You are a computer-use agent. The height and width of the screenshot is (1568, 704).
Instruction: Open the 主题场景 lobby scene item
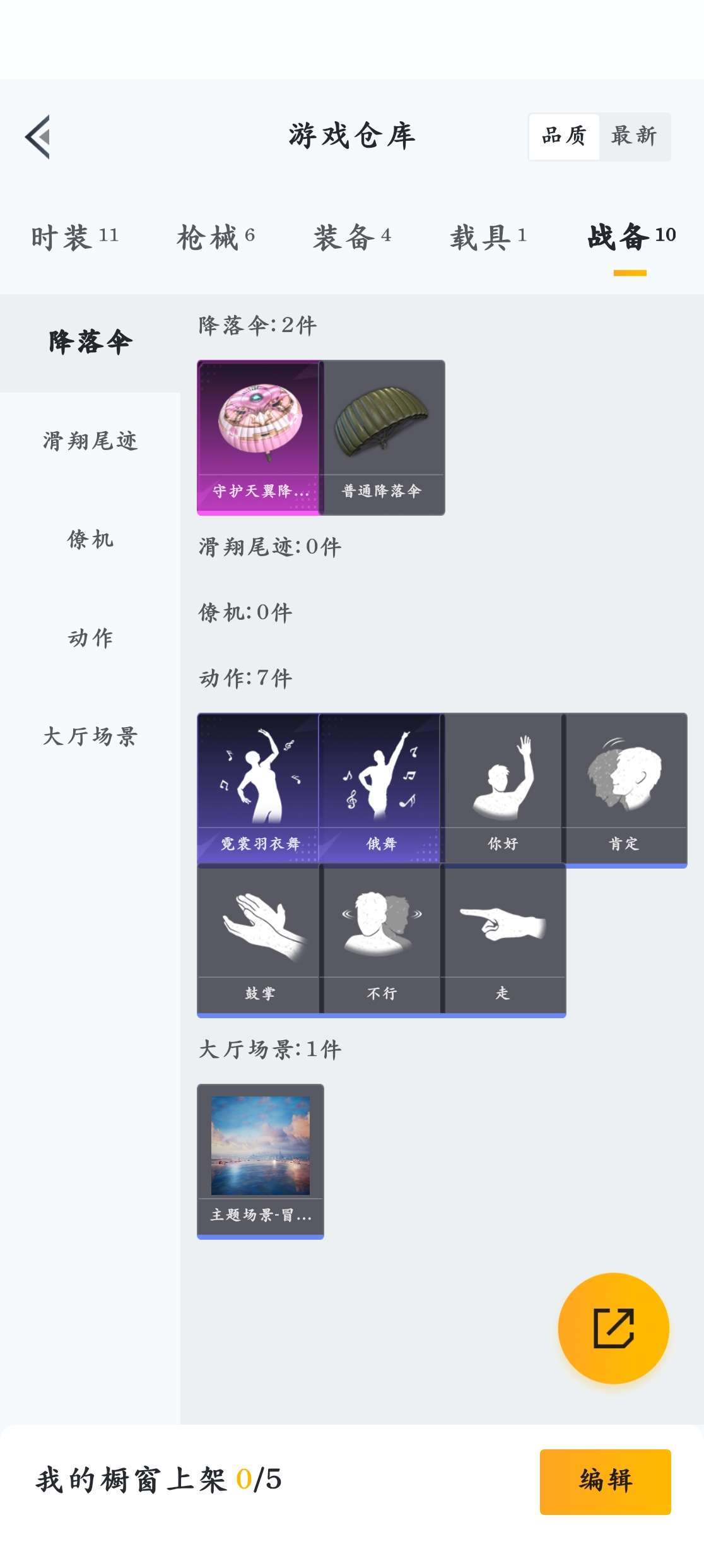point(260,1160)
